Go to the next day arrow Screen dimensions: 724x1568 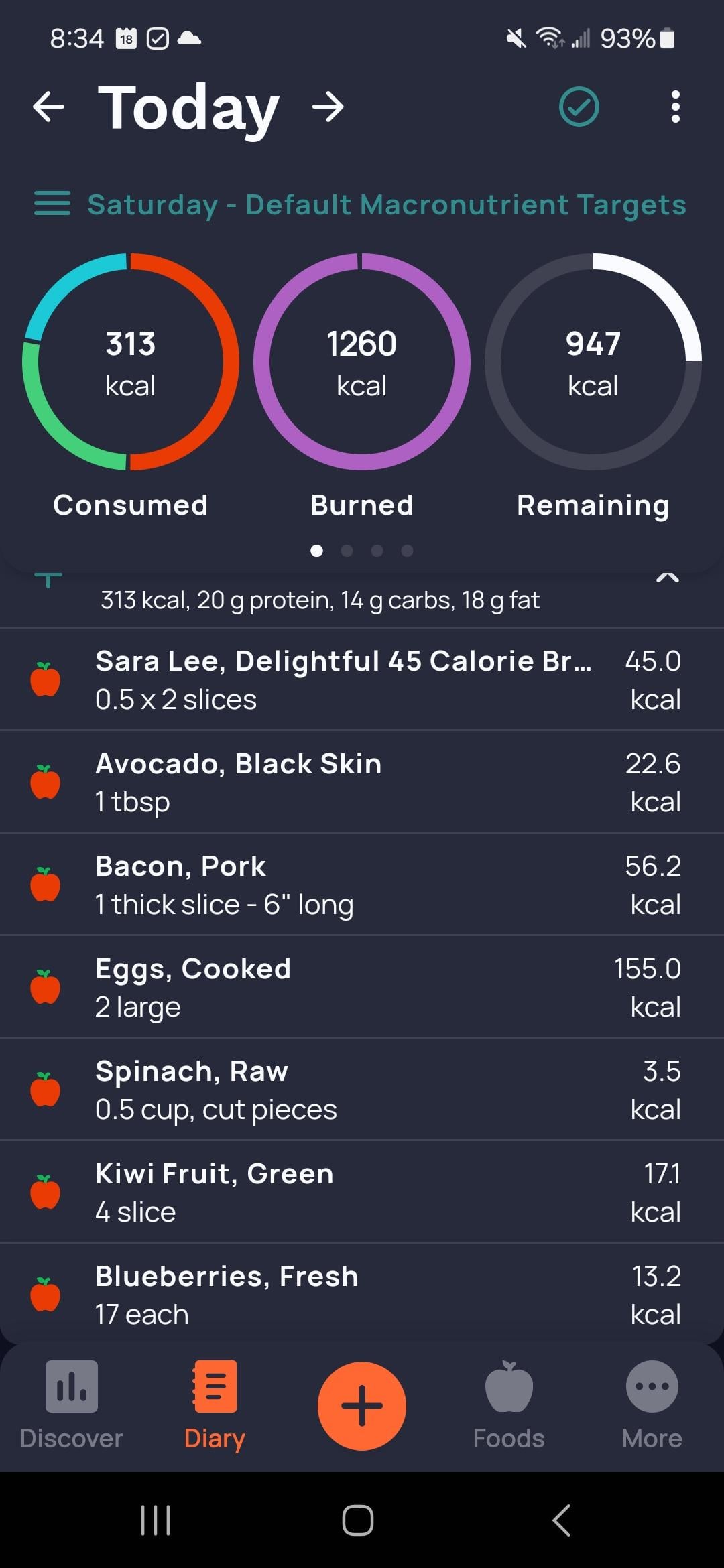pos(328,107)
